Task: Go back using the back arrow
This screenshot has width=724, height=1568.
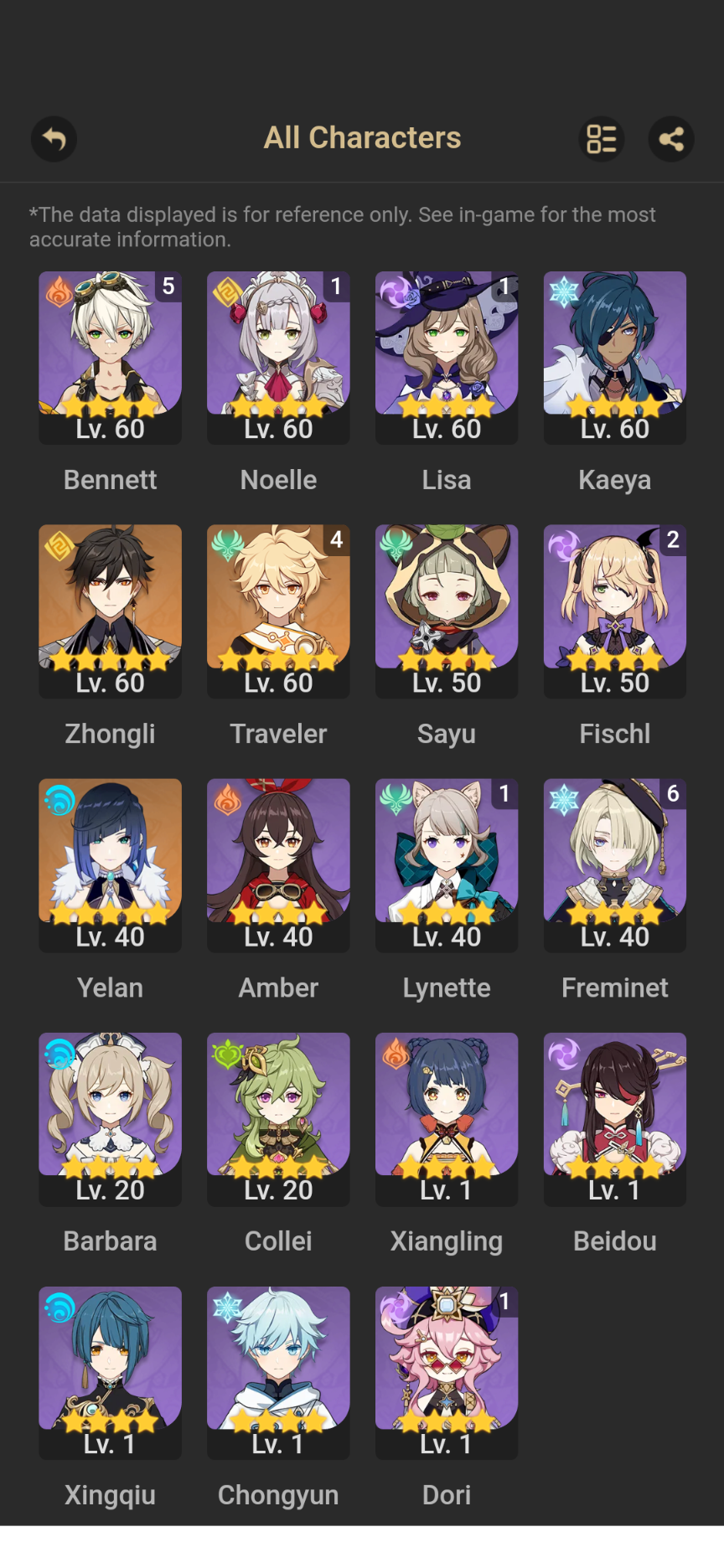Action: pos(54,139)
